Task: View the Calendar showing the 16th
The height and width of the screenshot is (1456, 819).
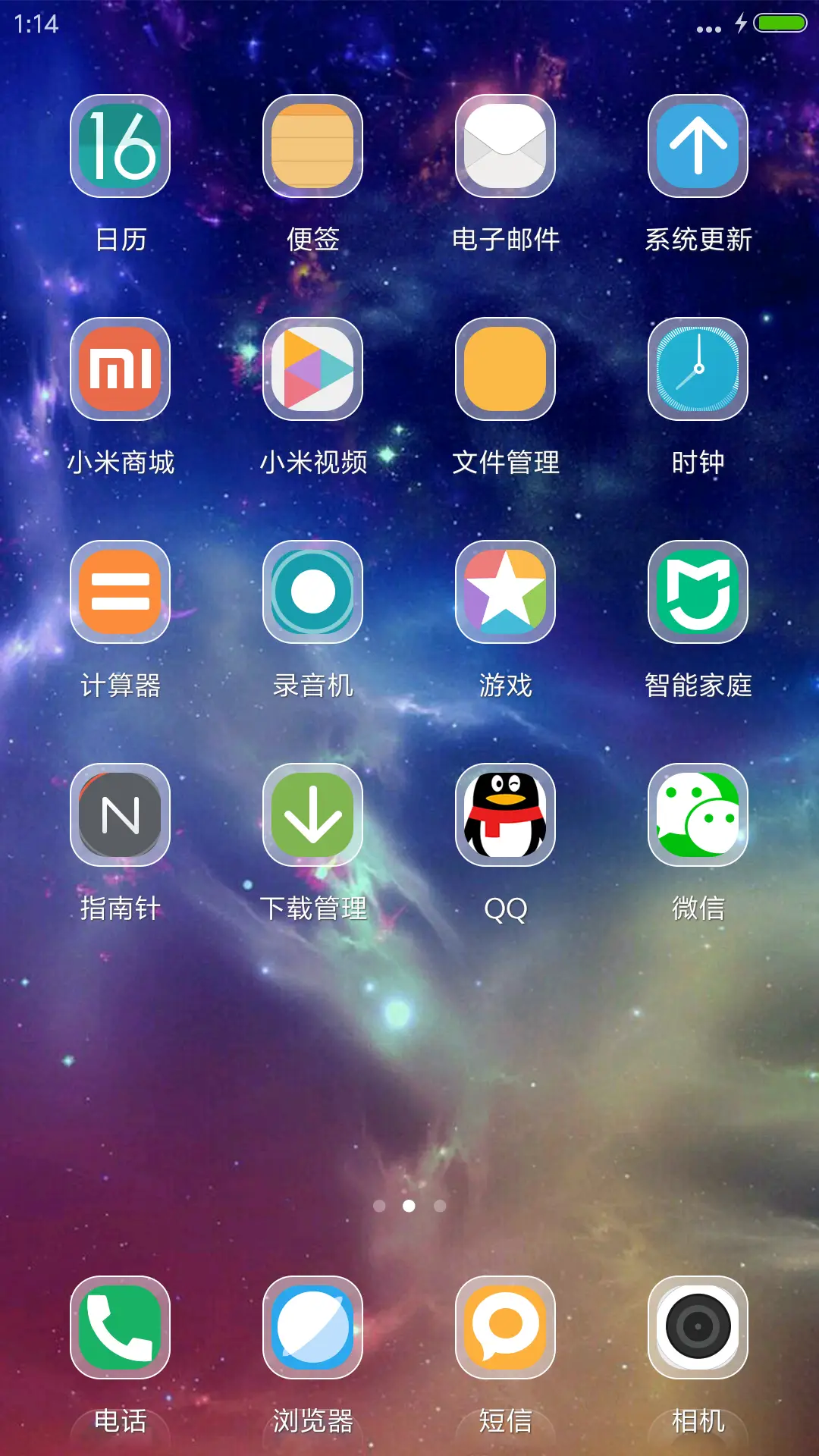Action: coord(121,149)
